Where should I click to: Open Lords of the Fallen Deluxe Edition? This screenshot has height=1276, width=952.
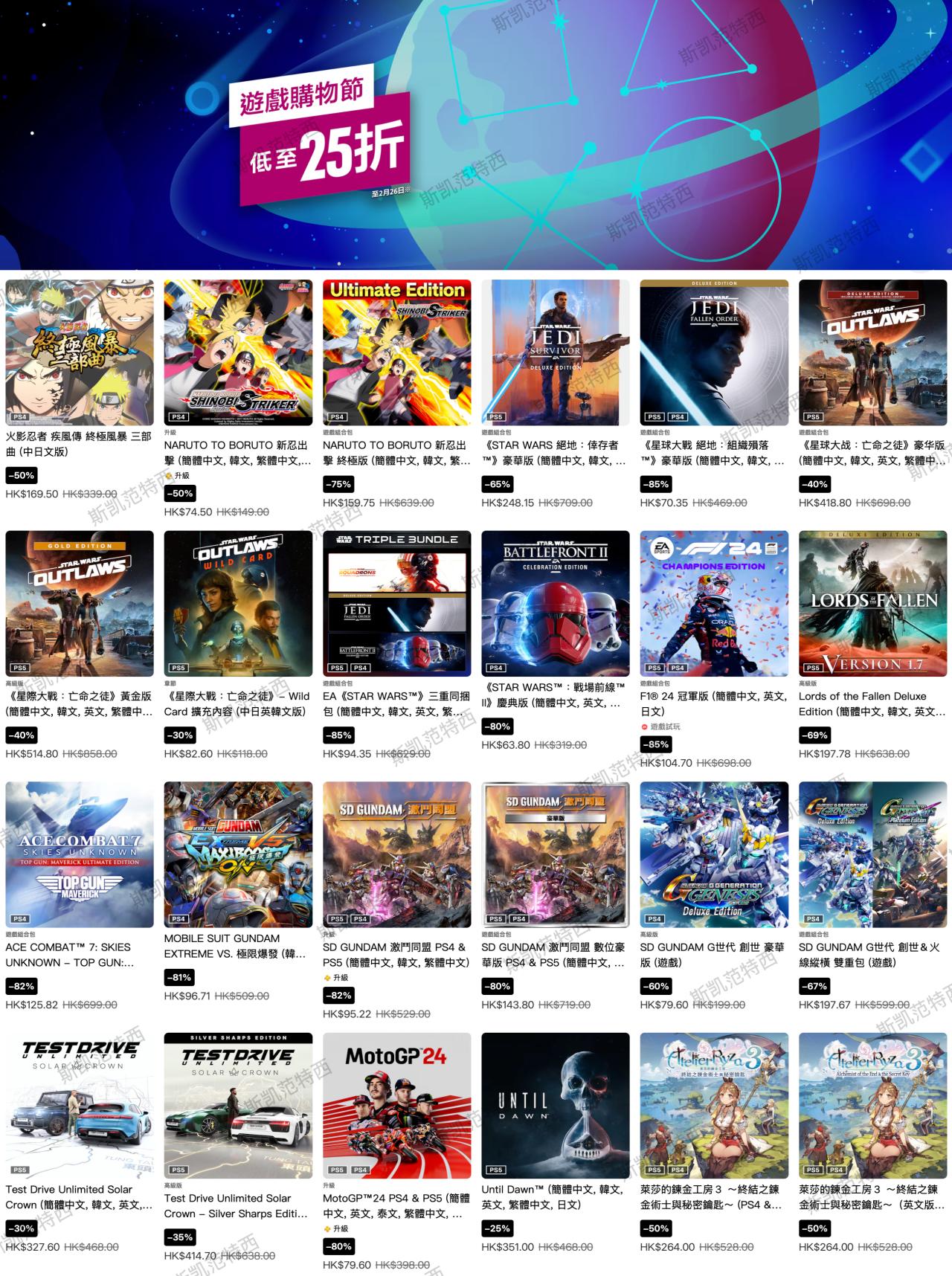click(872, 603)
